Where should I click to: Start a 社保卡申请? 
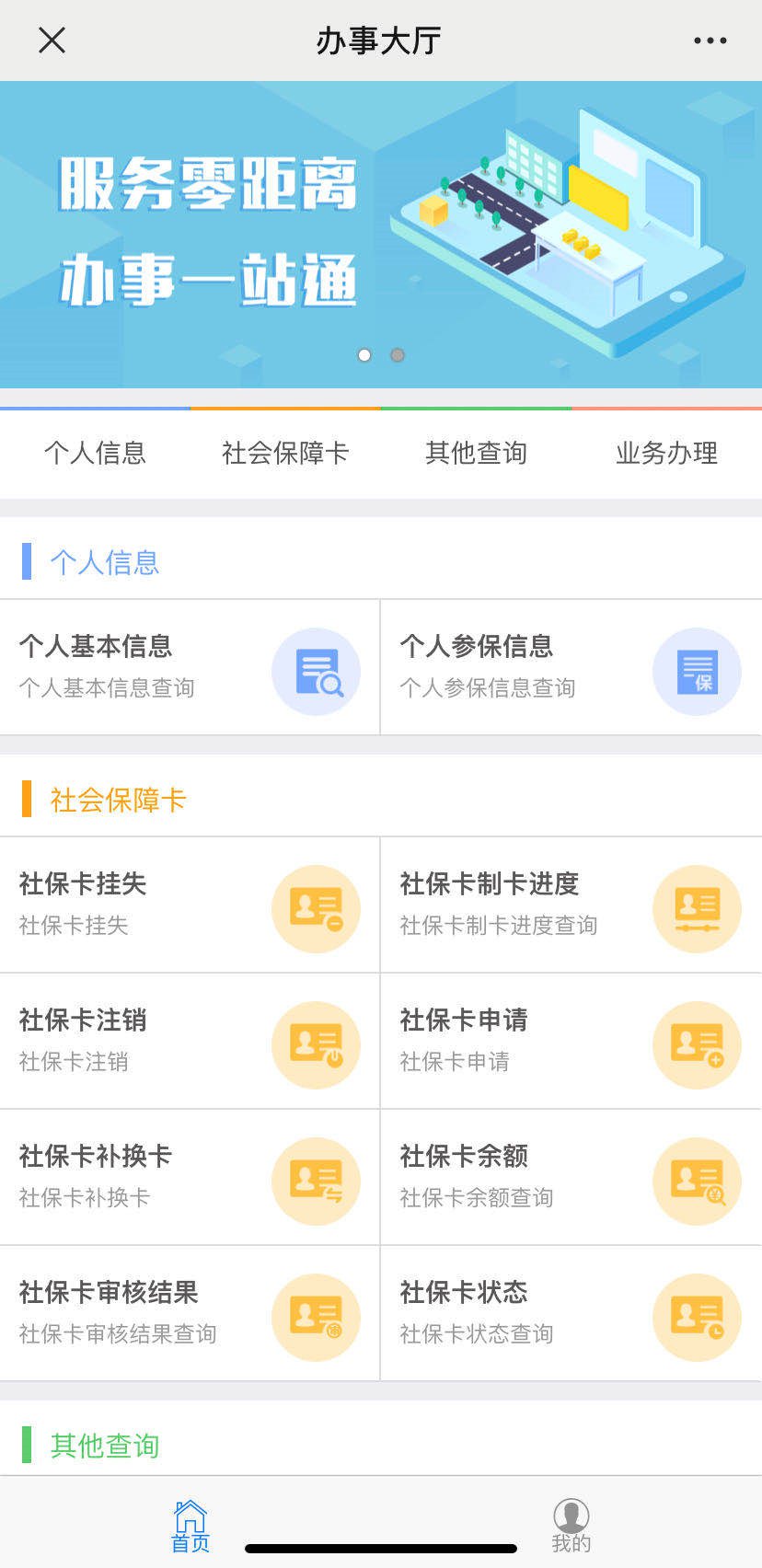click(x=571, y=1041)
